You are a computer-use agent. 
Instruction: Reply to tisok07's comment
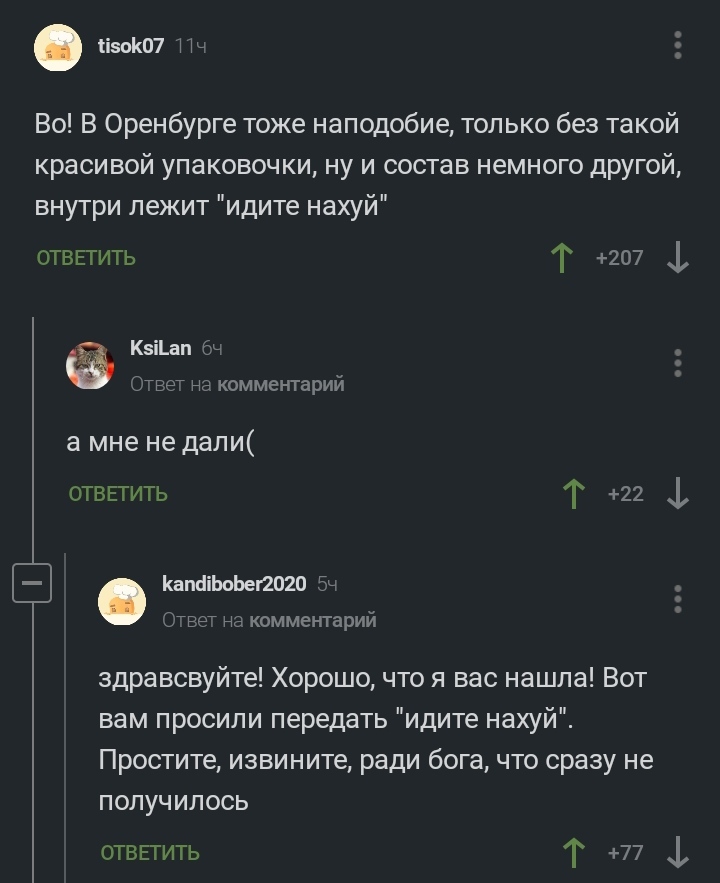click(x=86, y=258)
